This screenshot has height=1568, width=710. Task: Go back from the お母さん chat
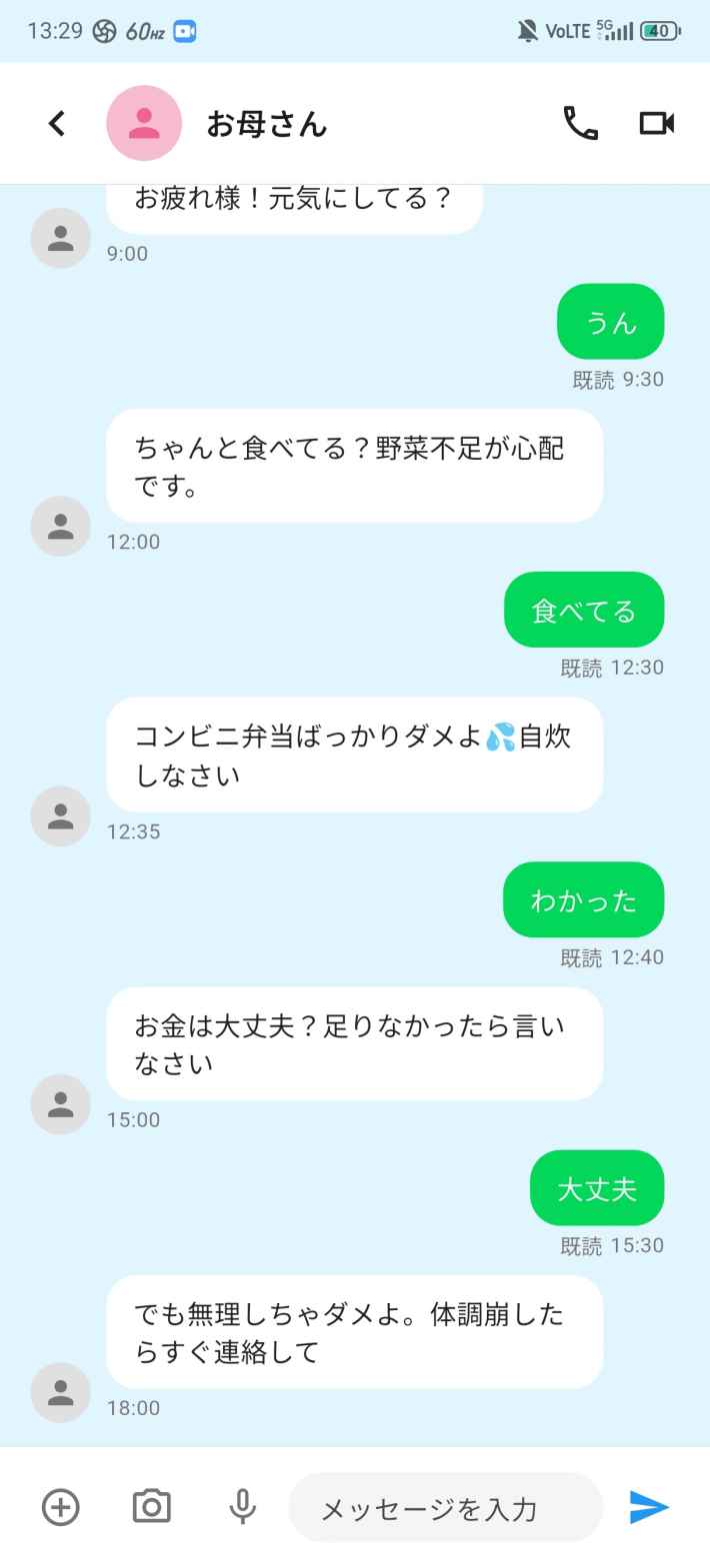coord(57,124)
